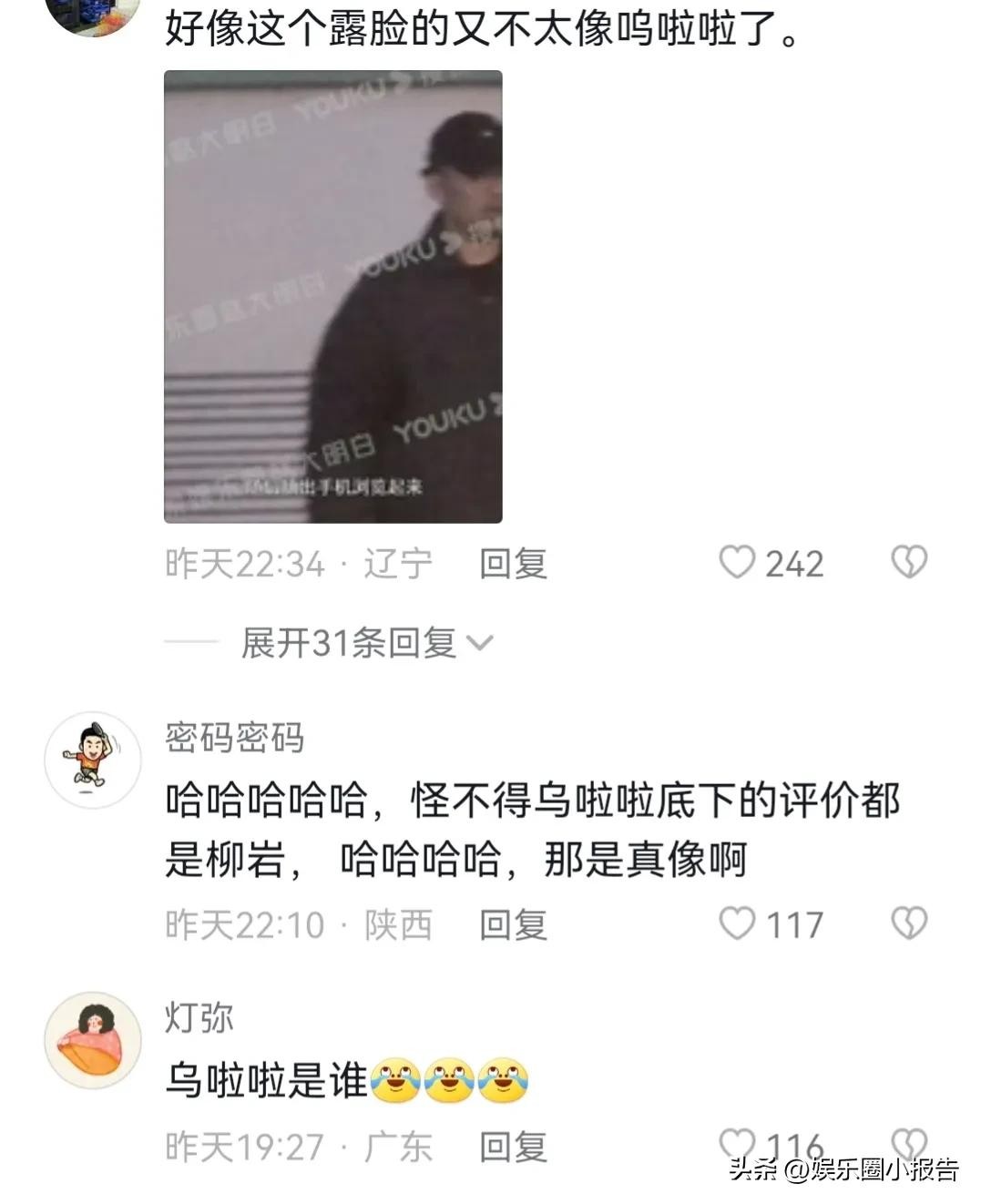
Task: Reply to the comment posted at 22:34
Action: click(513, 564)
